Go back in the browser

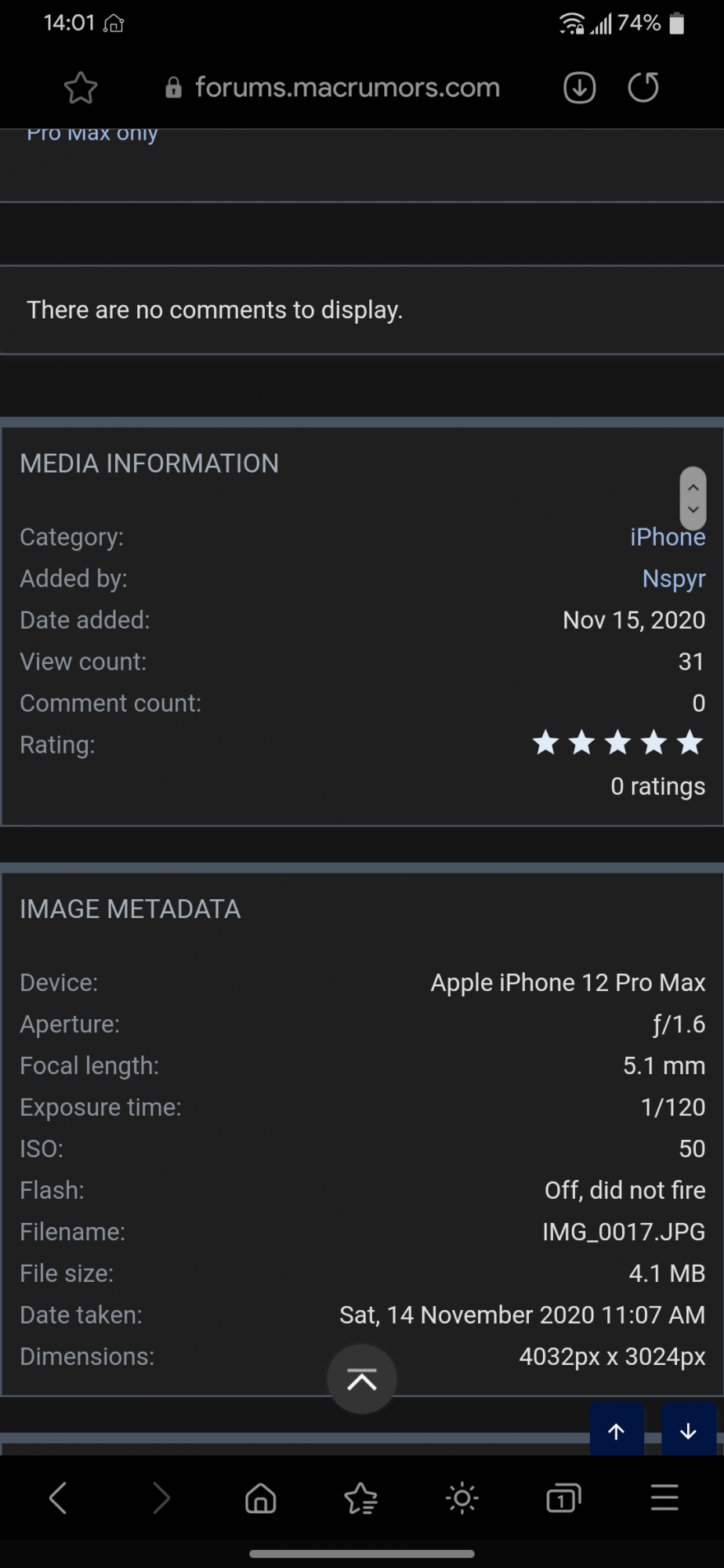58,1498
